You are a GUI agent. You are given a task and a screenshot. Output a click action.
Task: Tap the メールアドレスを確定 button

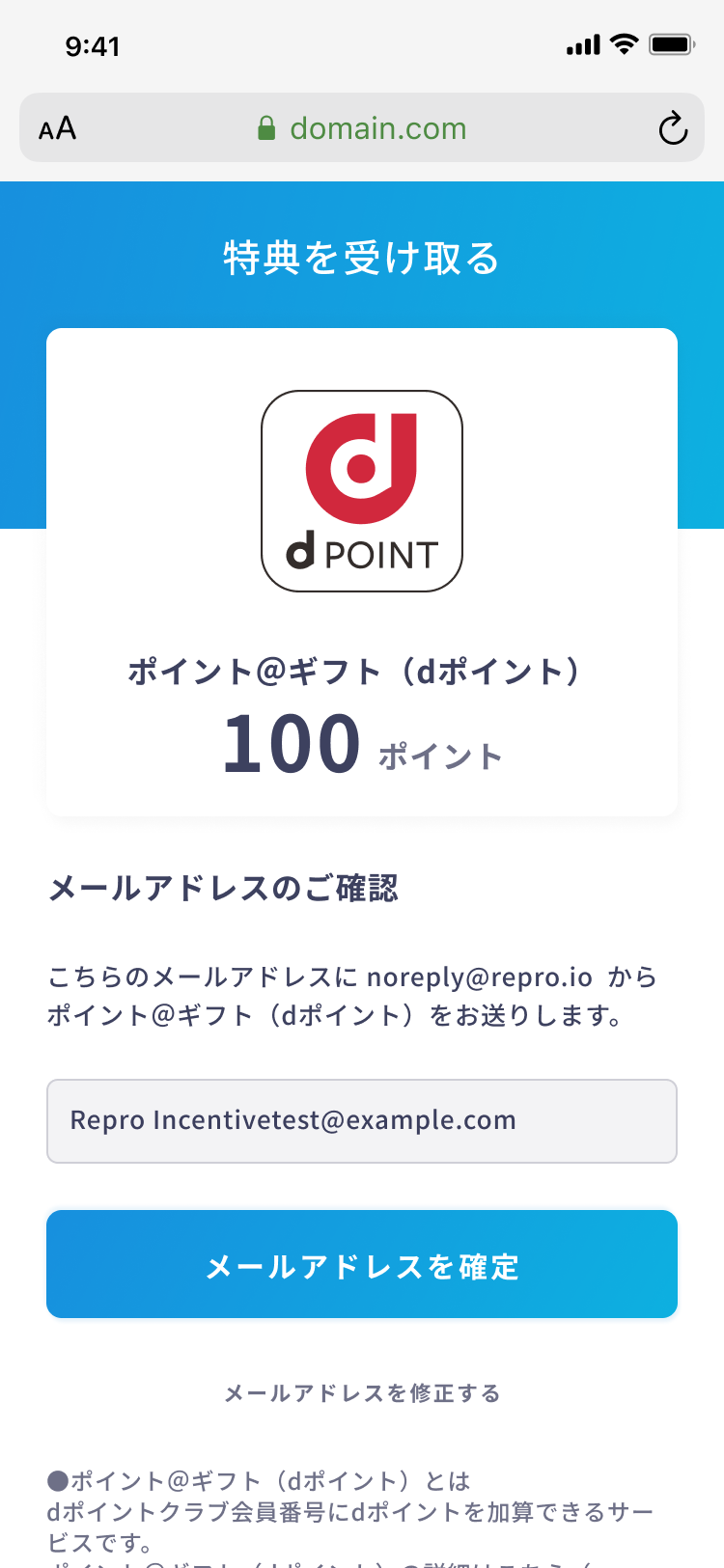click(362, 1263)
